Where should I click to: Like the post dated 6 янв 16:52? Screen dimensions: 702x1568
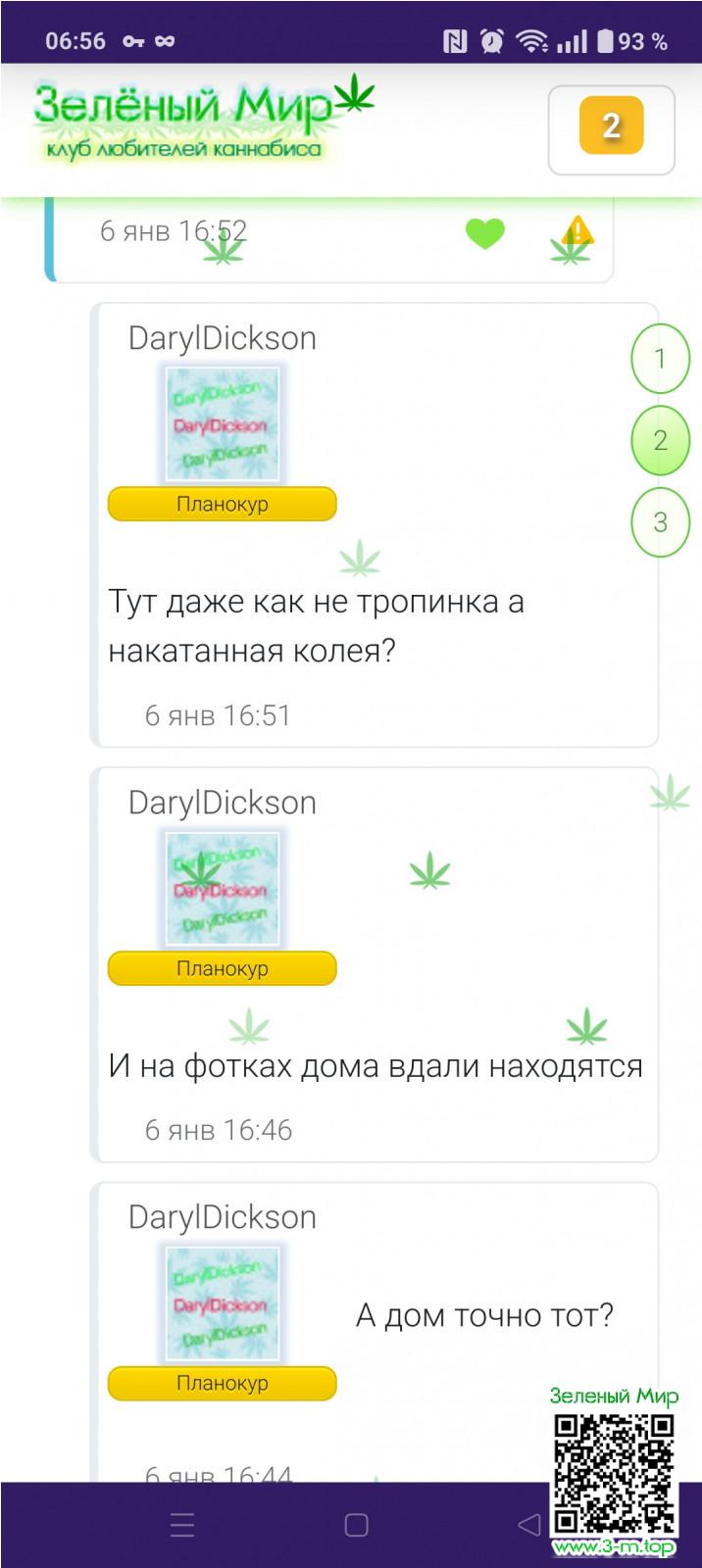click(x=484, y=233)
